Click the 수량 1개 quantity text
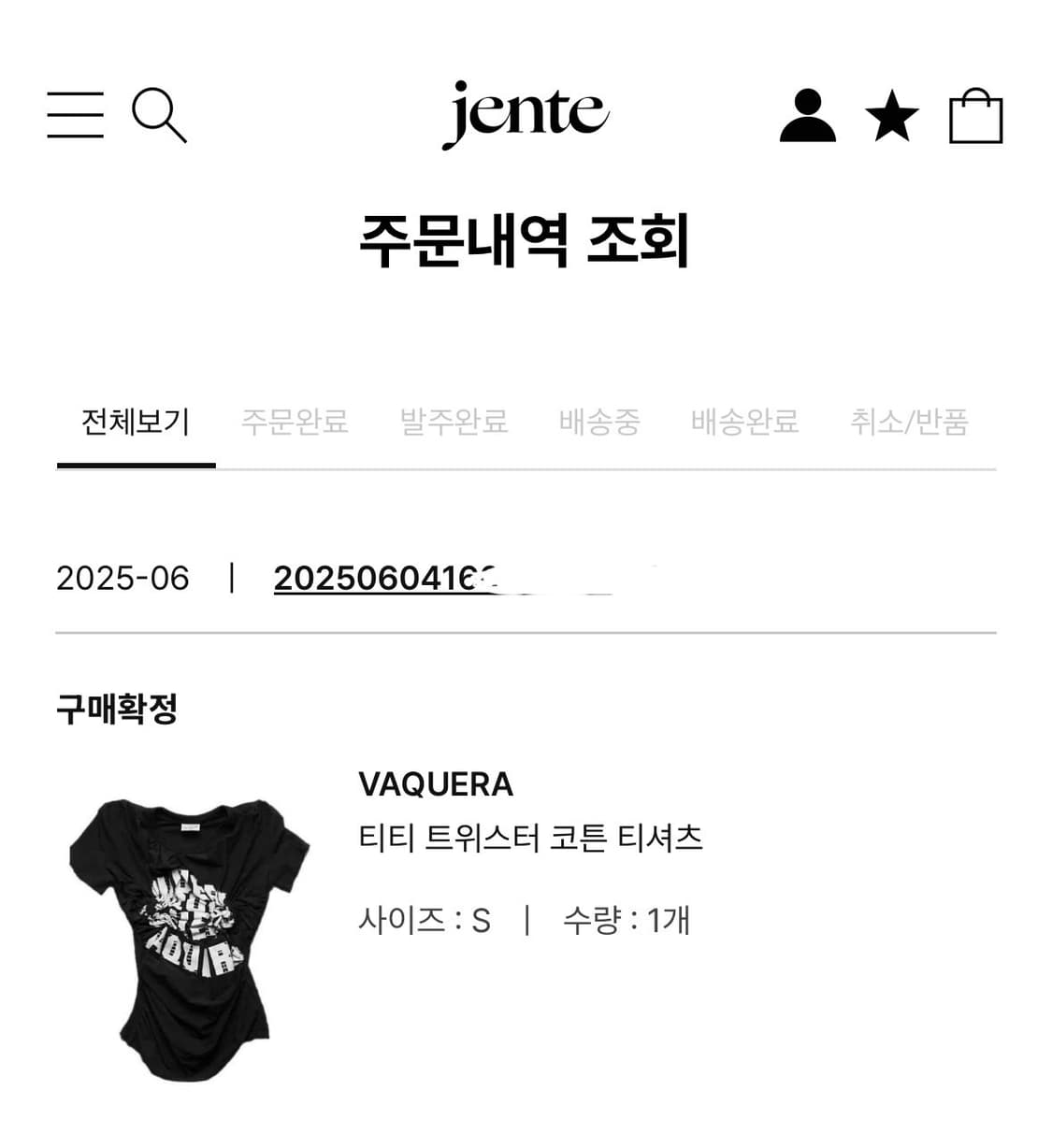The image size is (1052, 1148). click(x=624, y=920)
